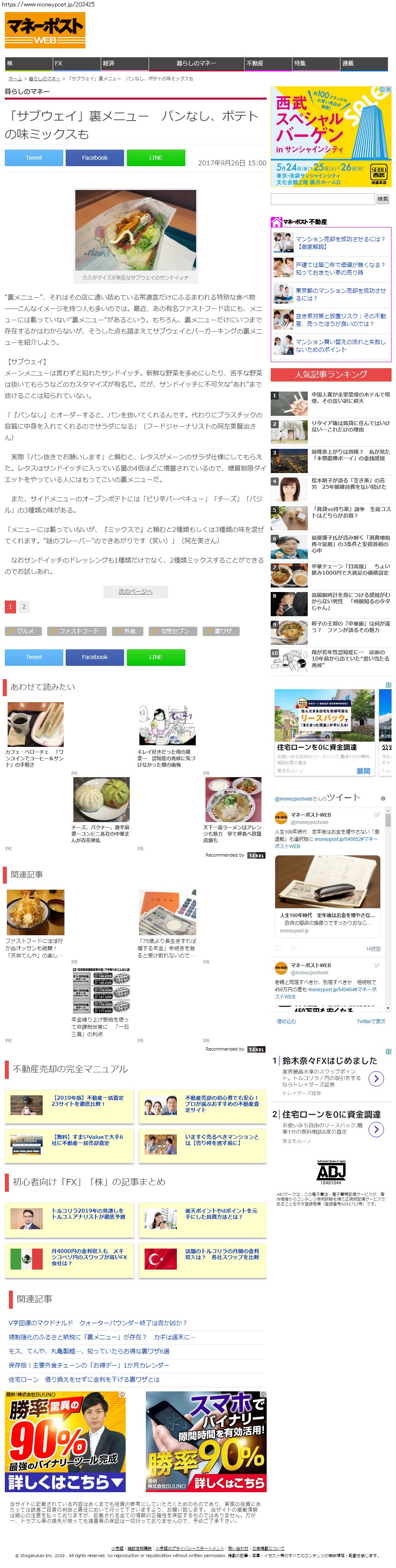This screenshot has height=1568, width=396.
Task: Open the 暮らしのマネー navigation tab
Action: pos(196,63)
